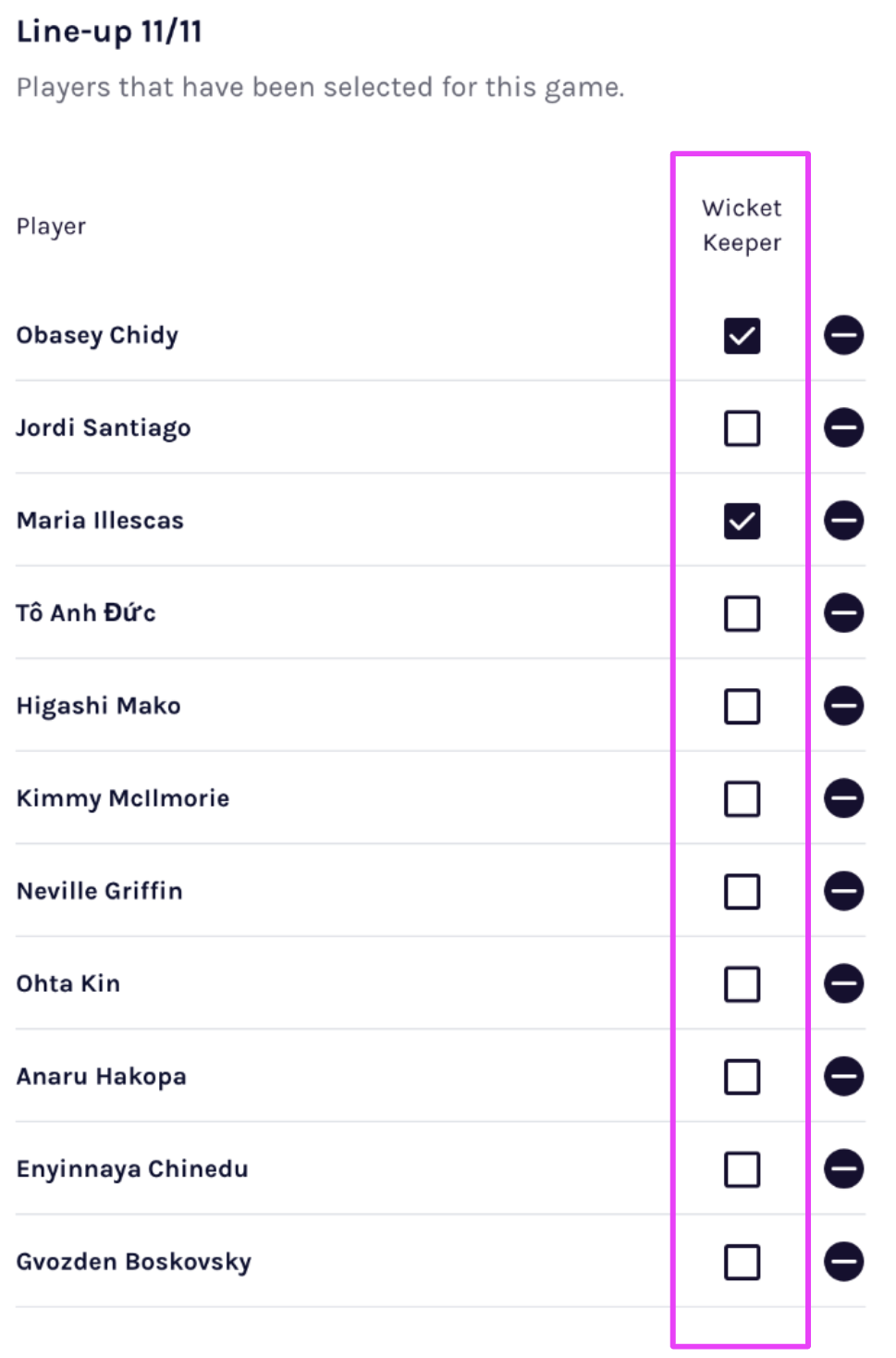Viewport: 896px width, 1358px height.
Task: Tap the minus icon next to Ohta Kin
Action: tap(843, 983)
